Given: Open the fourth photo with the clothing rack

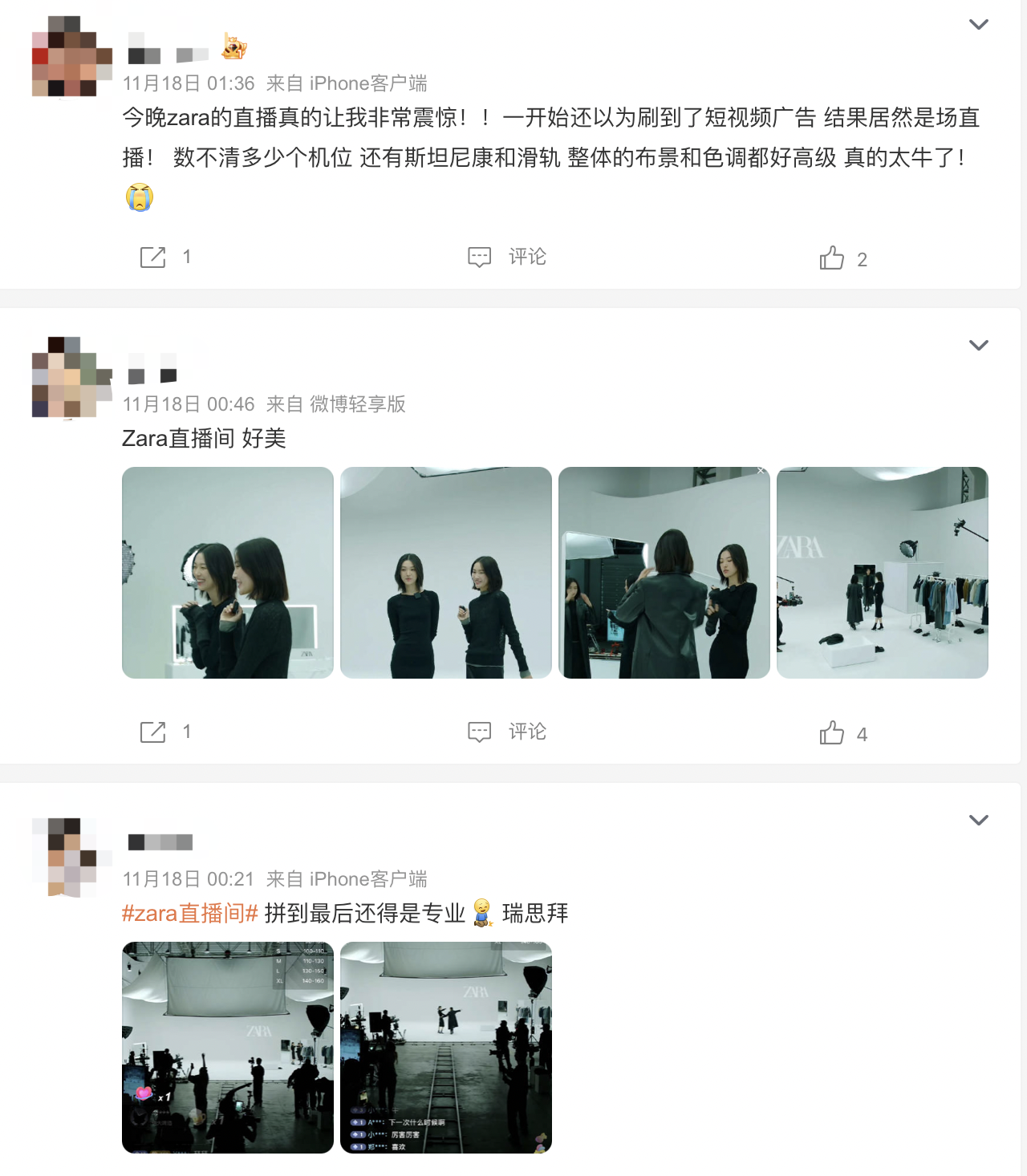Looking at the screenshot, I should pyautogui.click(x=883, y=573).
